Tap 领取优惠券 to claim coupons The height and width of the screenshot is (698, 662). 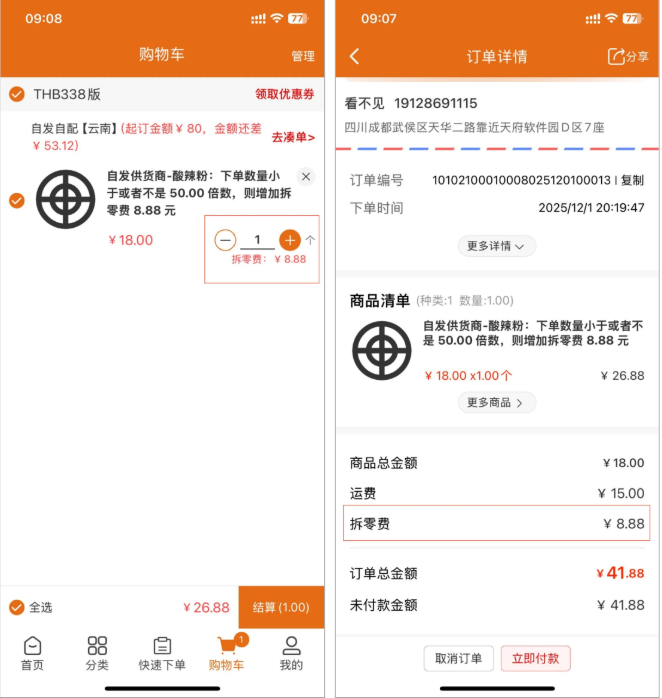[284, 94]
